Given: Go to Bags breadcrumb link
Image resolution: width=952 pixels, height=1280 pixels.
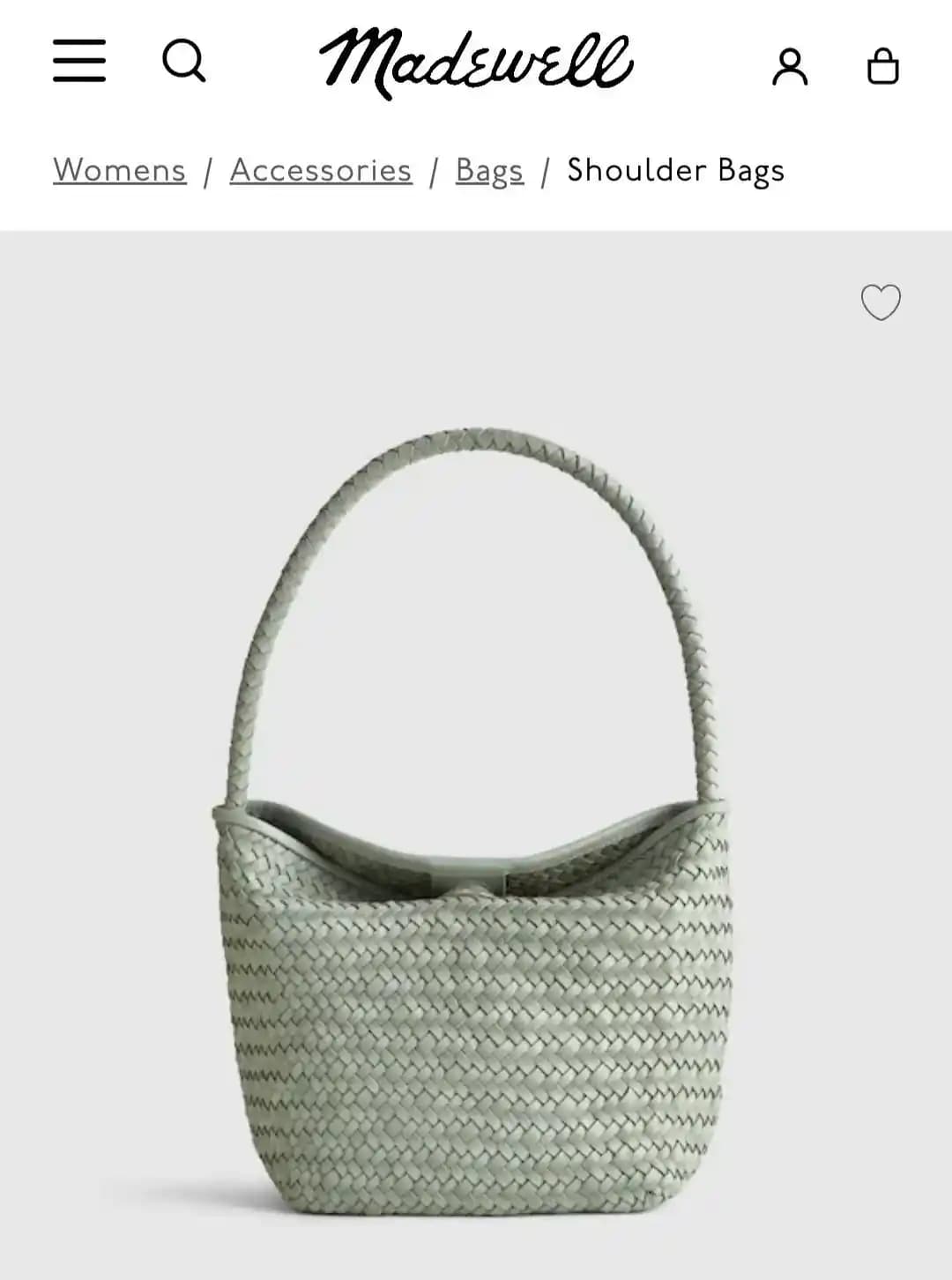Looking at the screenshot, I should (489, 170).
